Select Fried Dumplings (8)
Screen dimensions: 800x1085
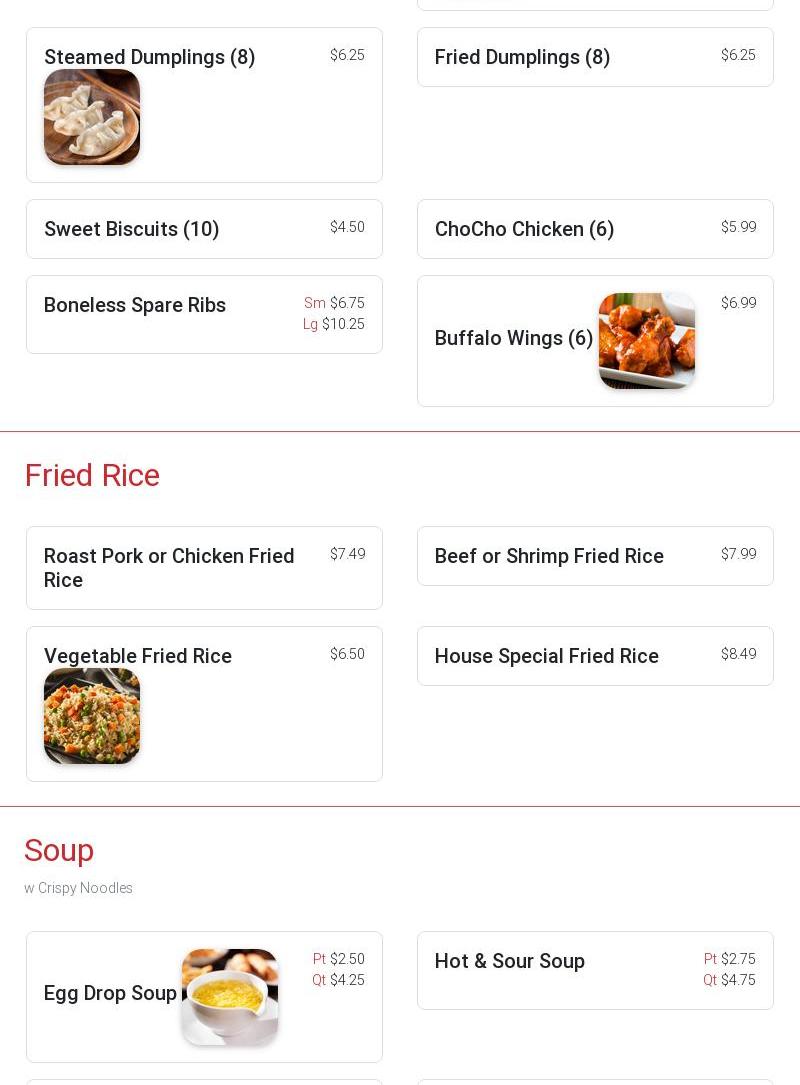[x=594, y=57]
